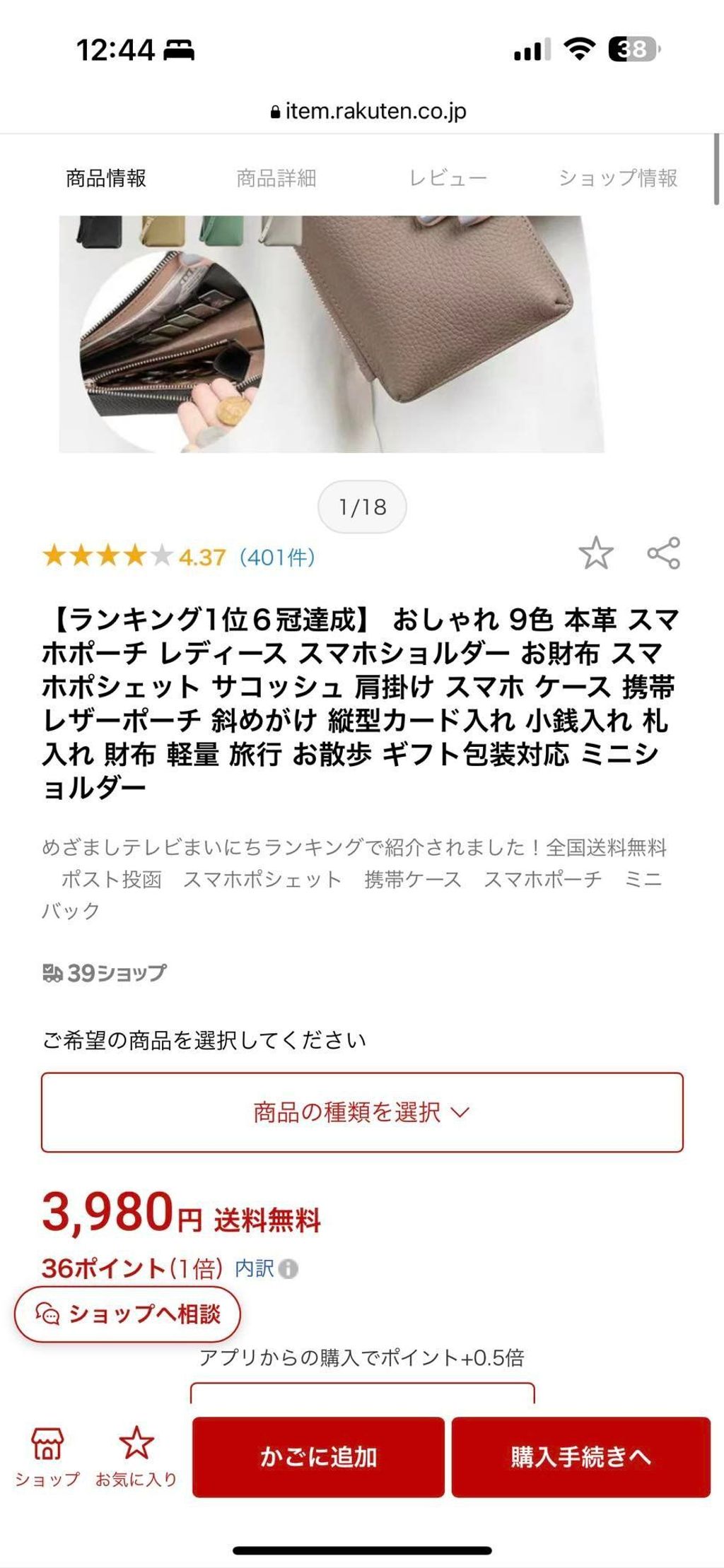Switch to the レビュー tab
The height and width of the screenshot is (1568, 724).
pyautogui.click(x=448, y=177)
